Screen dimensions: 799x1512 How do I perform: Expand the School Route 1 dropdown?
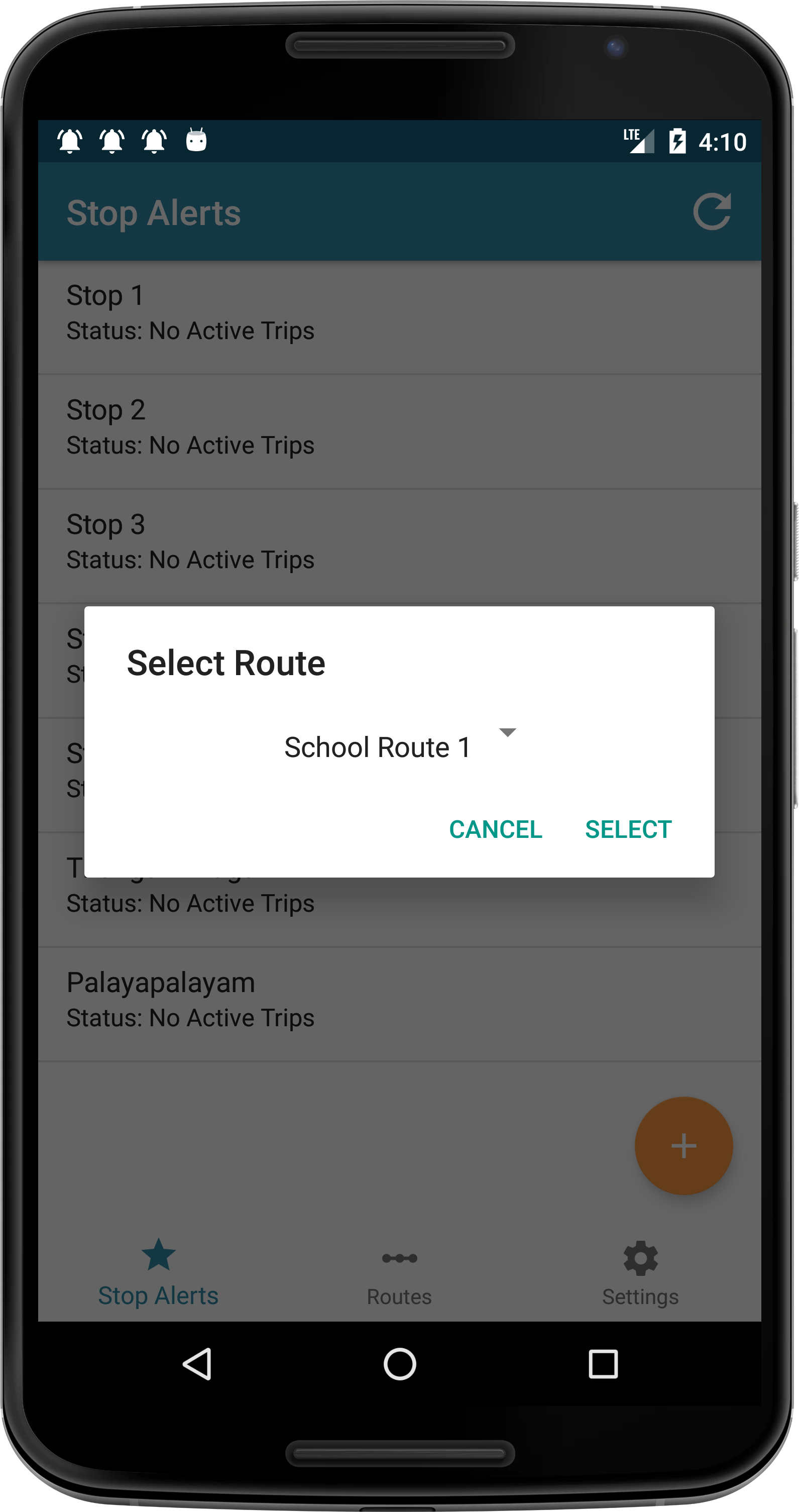399,746
